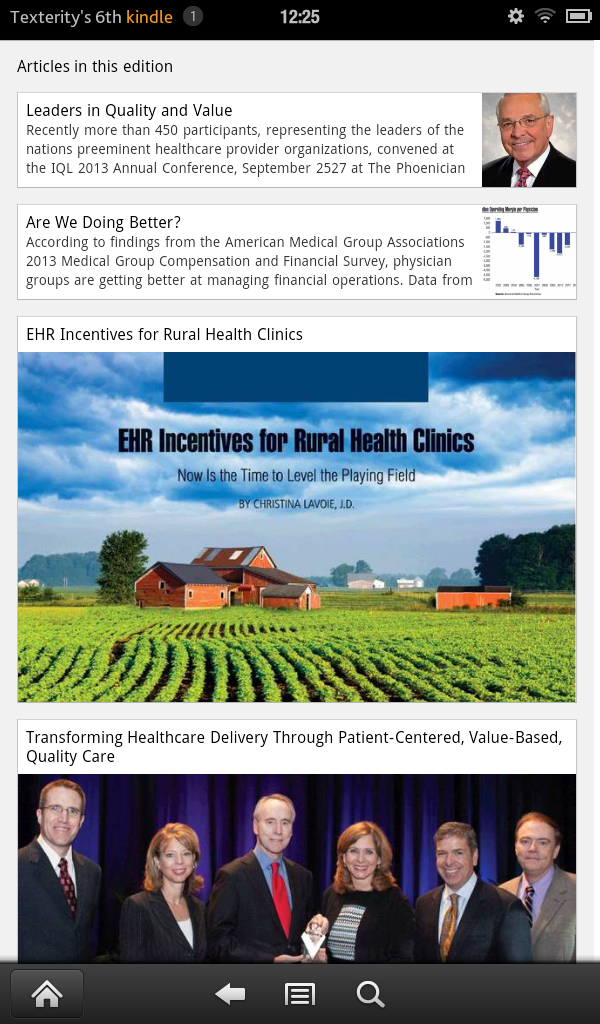Image resolution: width=600 pixels, height=1024 pixels.
Task: Open the contents menu icon
Action: 300,993
